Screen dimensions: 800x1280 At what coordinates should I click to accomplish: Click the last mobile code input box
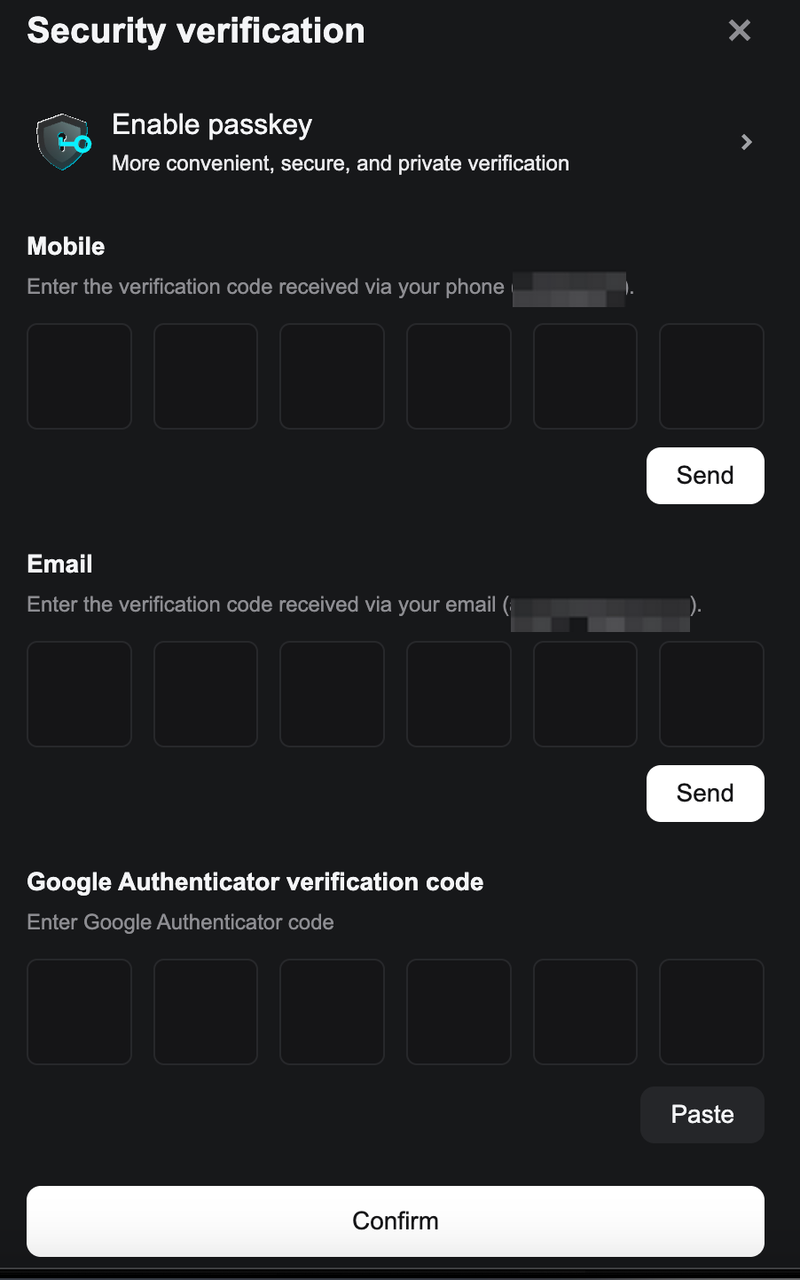pos(711,376)
